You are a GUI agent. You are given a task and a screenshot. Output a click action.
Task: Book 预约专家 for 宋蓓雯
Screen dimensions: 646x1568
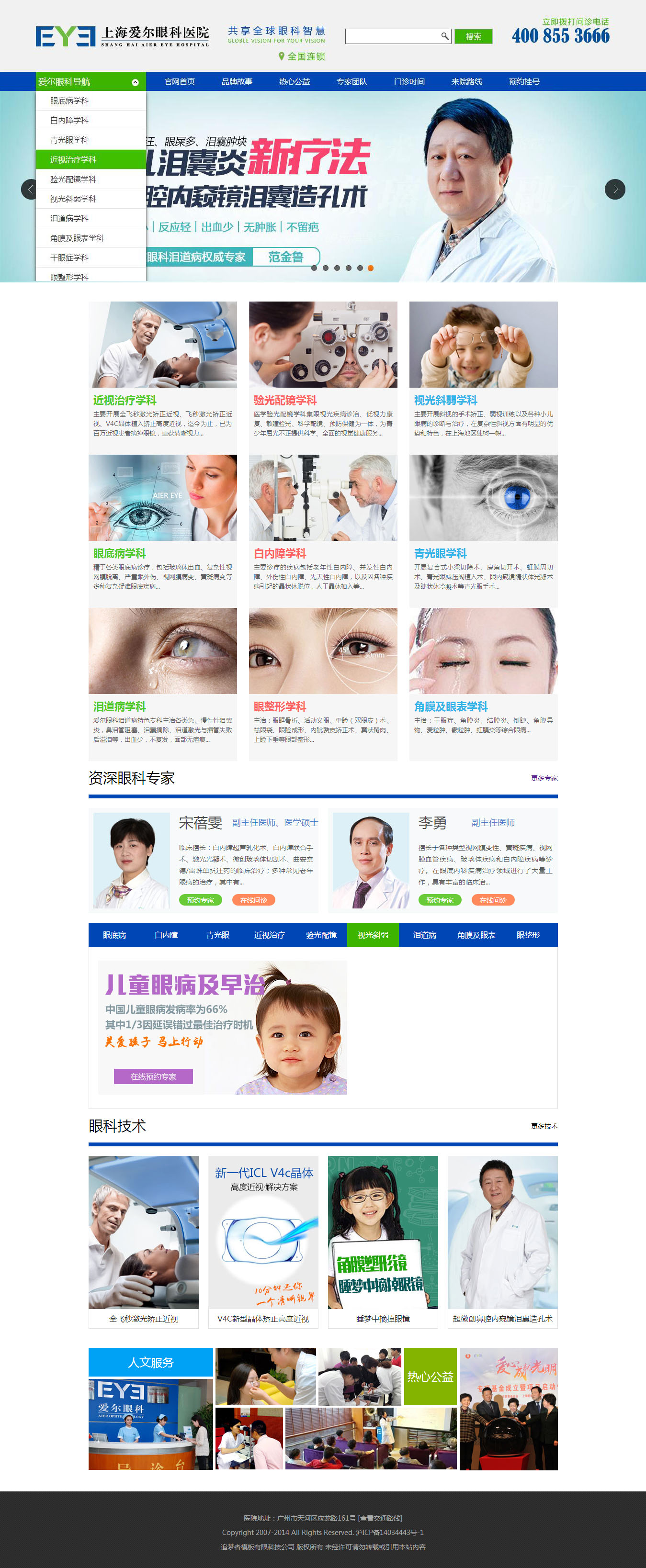200,900
